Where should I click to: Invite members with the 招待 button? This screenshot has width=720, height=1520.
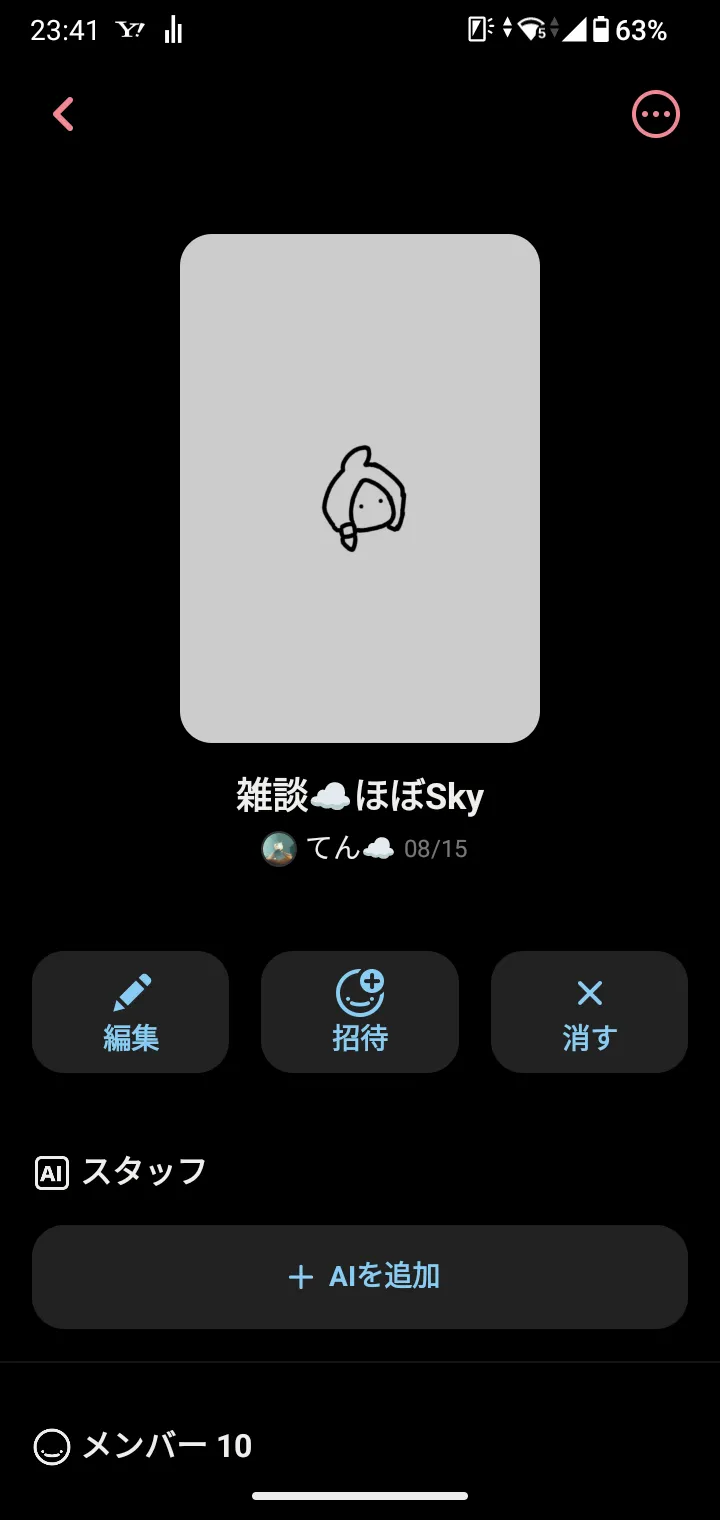[x=360, y=1012]
